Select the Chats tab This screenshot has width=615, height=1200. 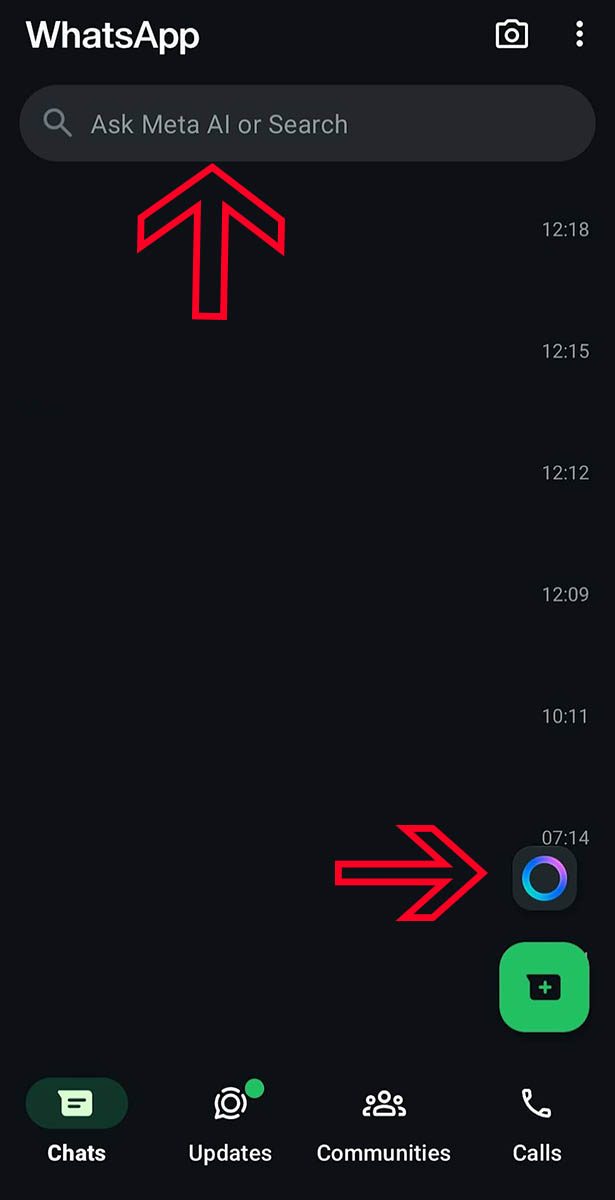click(77, 1125)
